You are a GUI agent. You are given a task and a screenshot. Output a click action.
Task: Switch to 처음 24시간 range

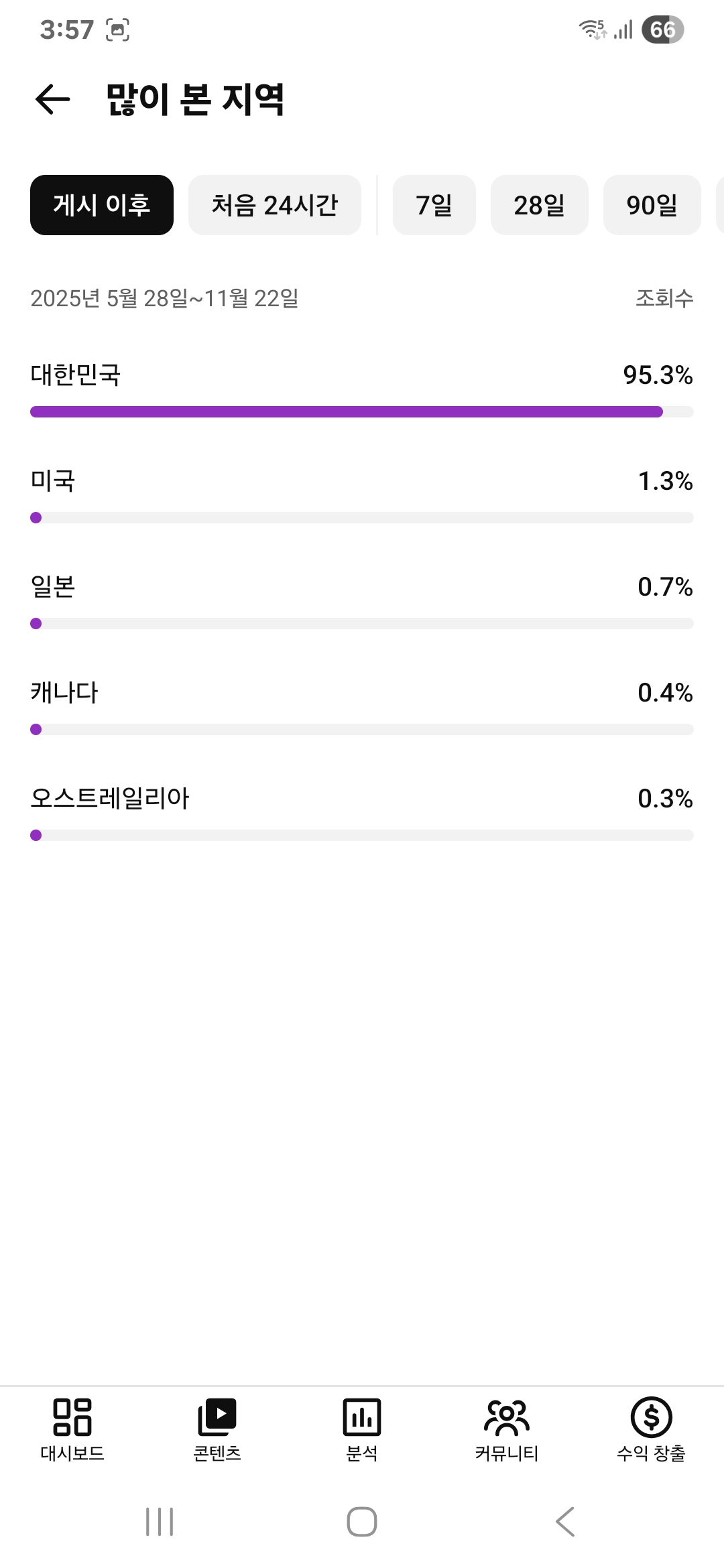275,205
